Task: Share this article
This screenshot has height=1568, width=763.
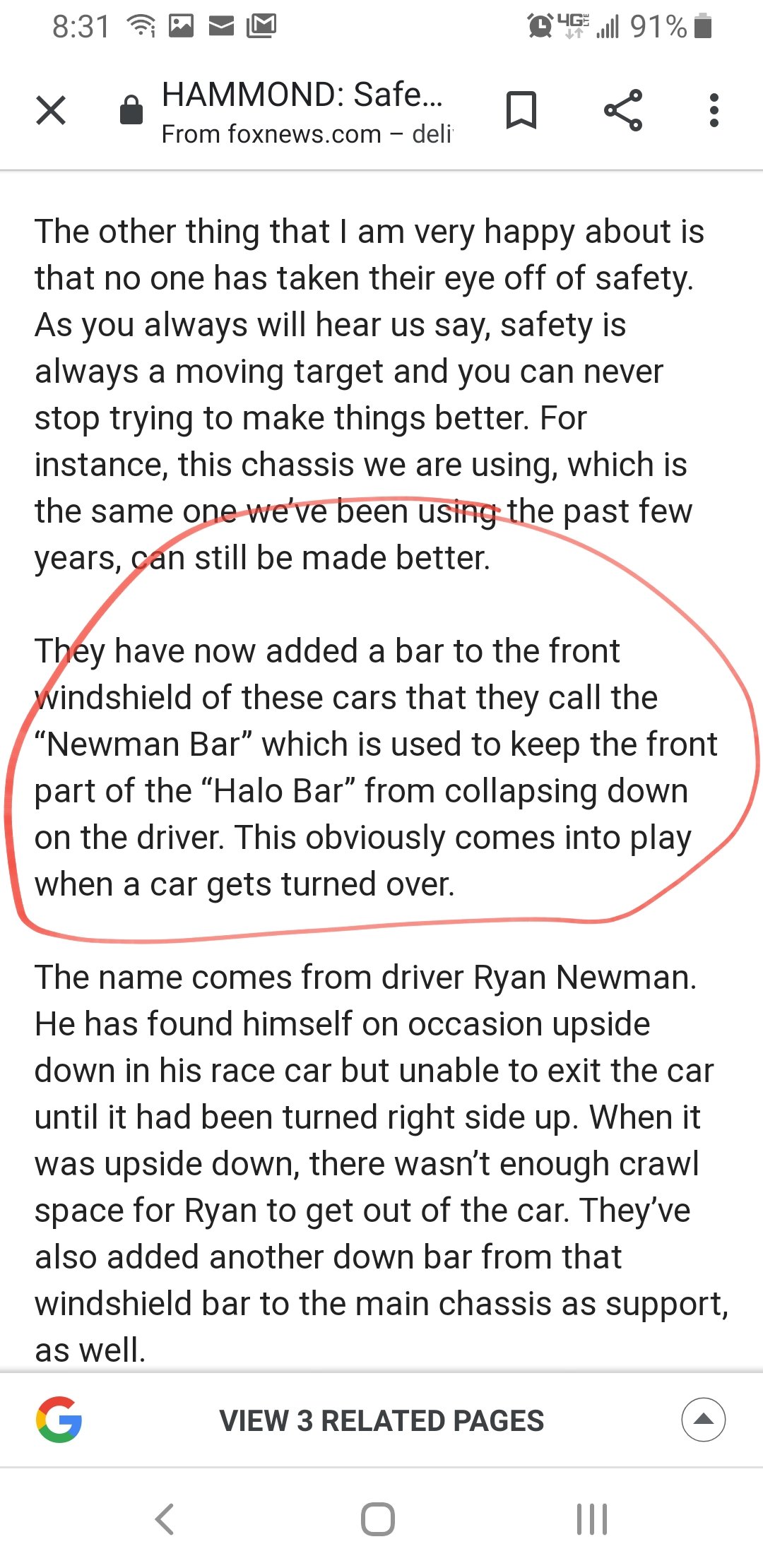Action: pos(623,110)
